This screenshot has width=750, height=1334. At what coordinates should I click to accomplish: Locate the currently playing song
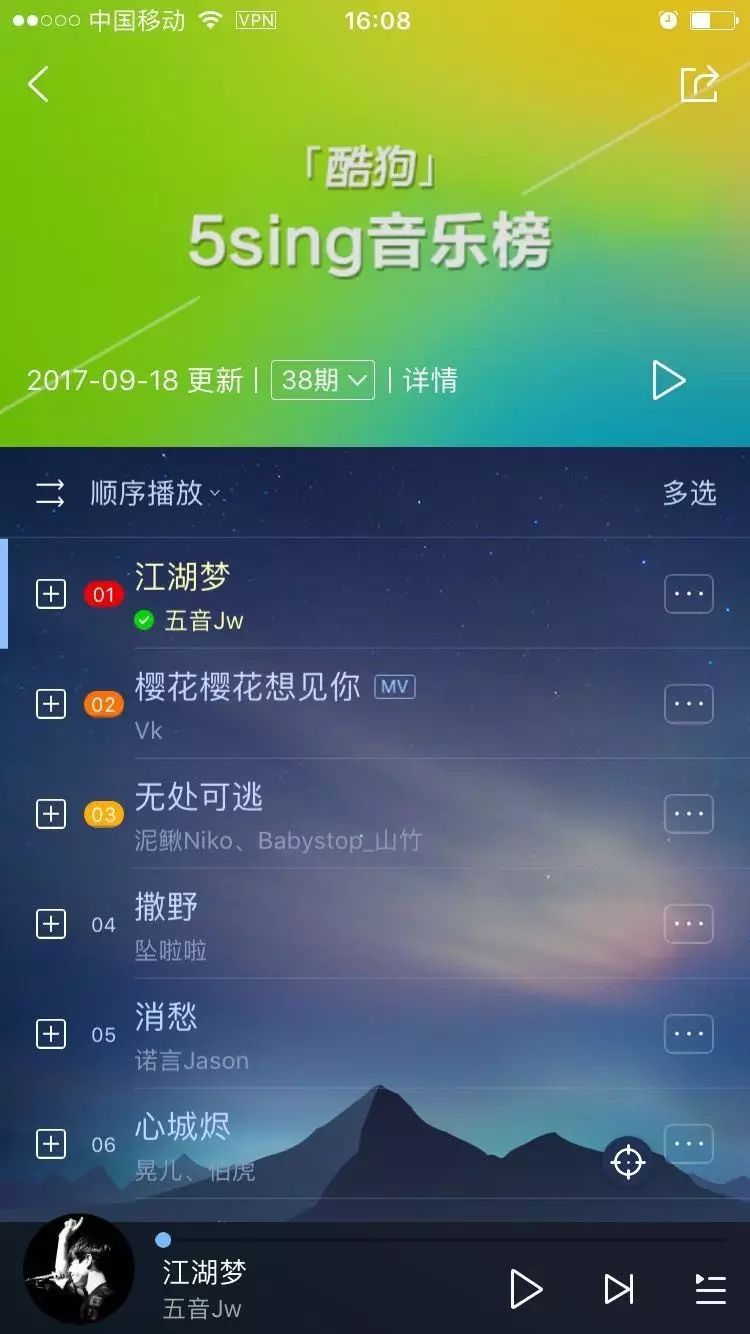(628, 1162)
